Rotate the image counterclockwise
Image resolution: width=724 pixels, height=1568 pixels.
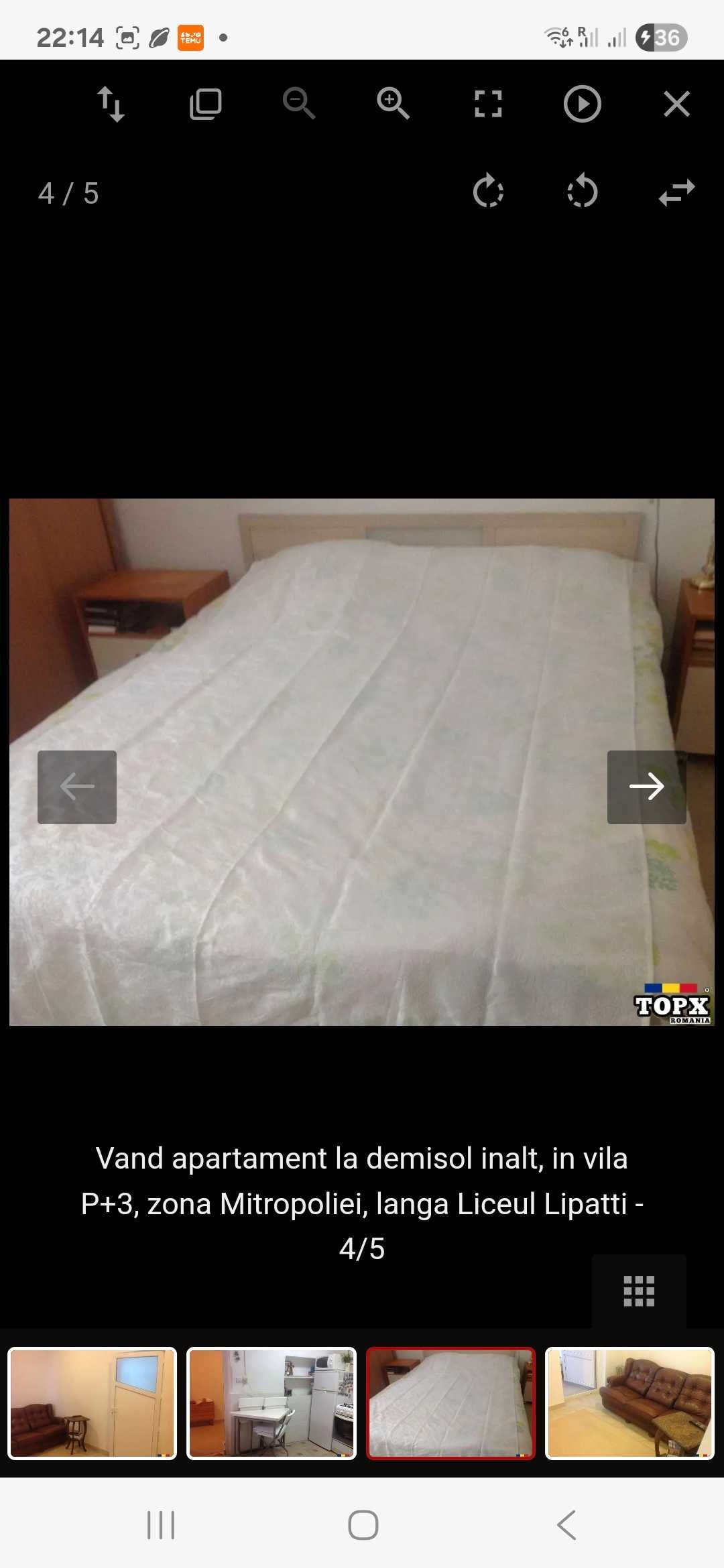coord(582,192)
